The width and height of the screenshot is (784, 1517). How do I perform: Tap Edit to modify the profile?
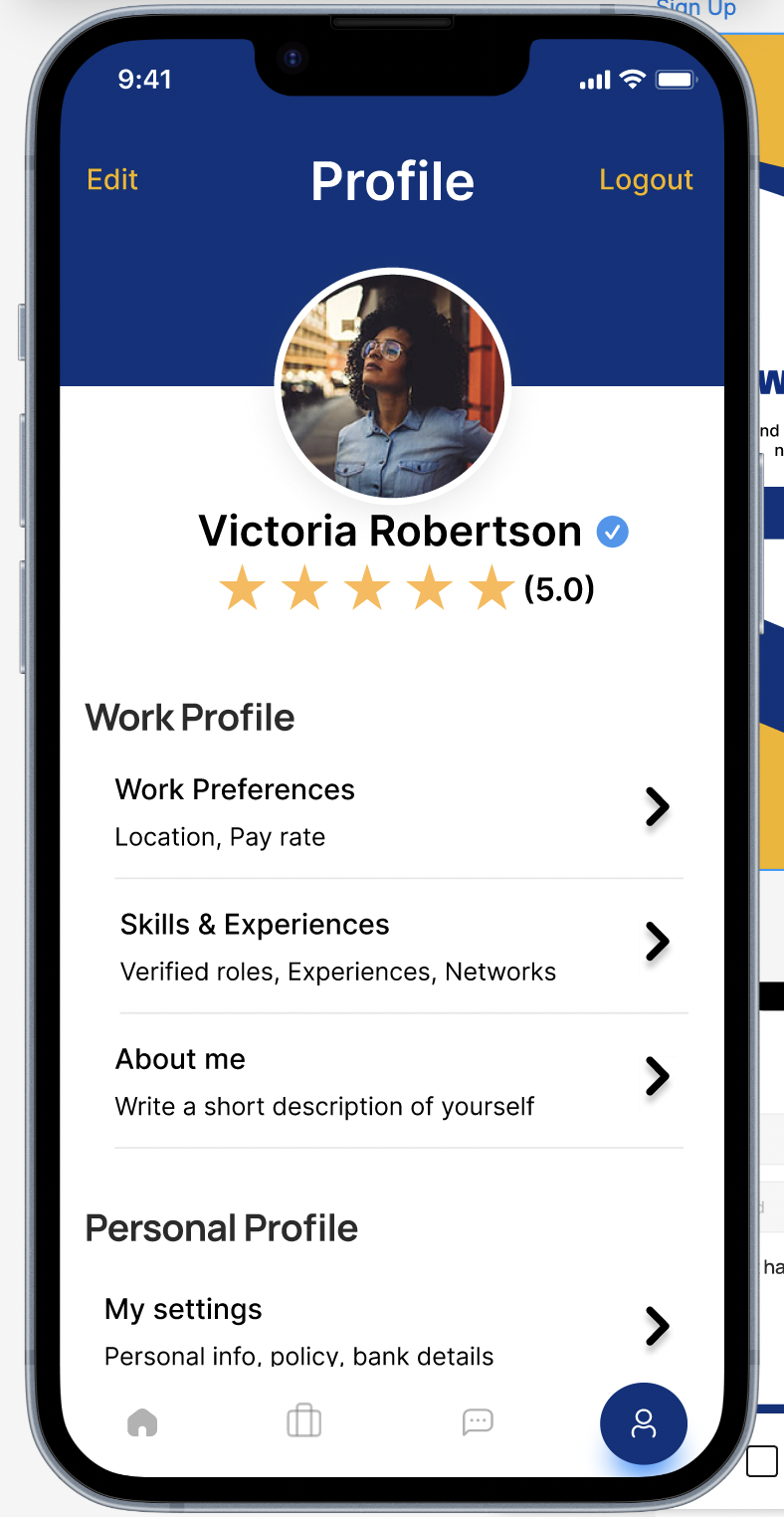point(112,180)
